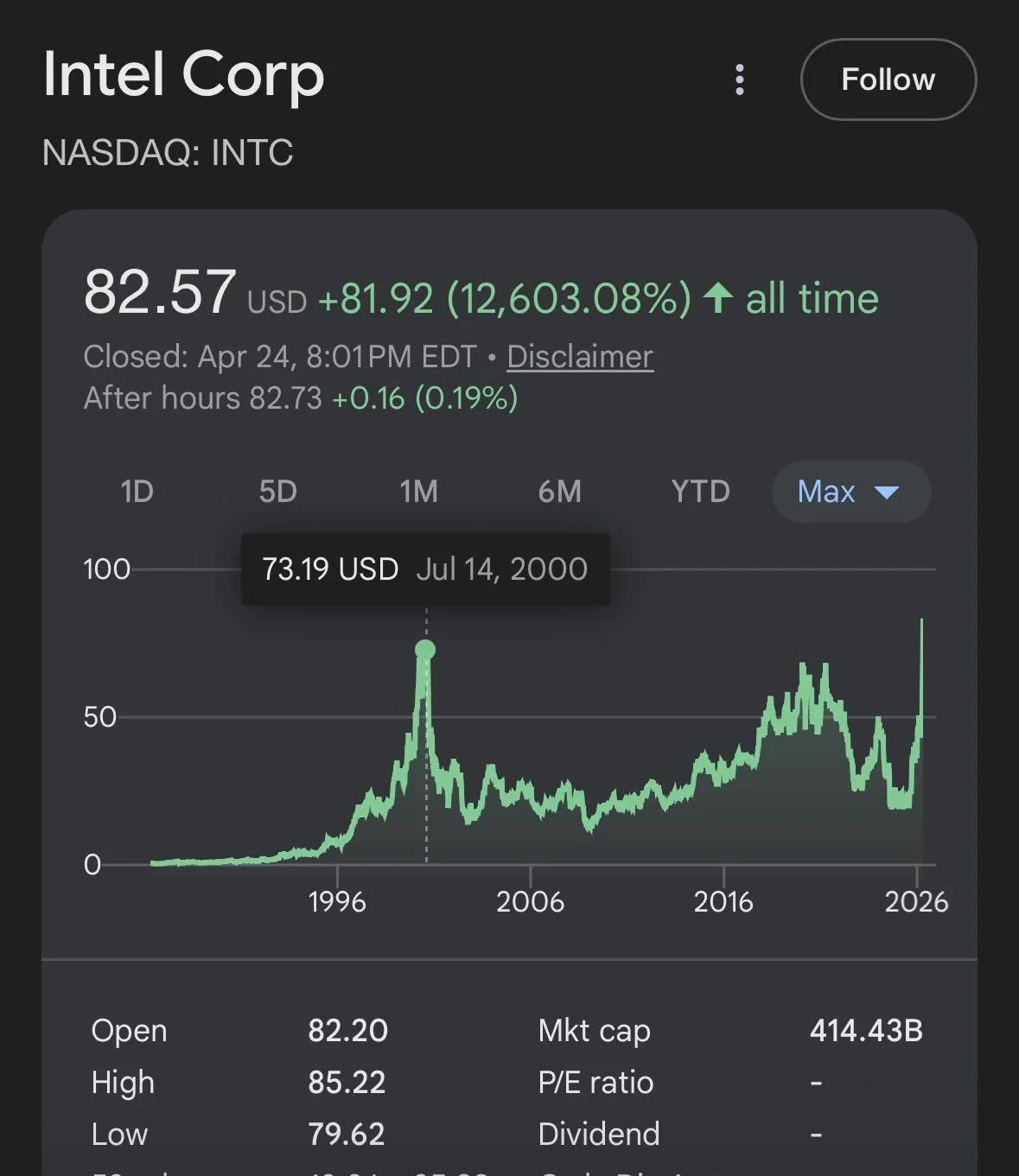
Task: Open the Disclaimer link
Action: 578,357
